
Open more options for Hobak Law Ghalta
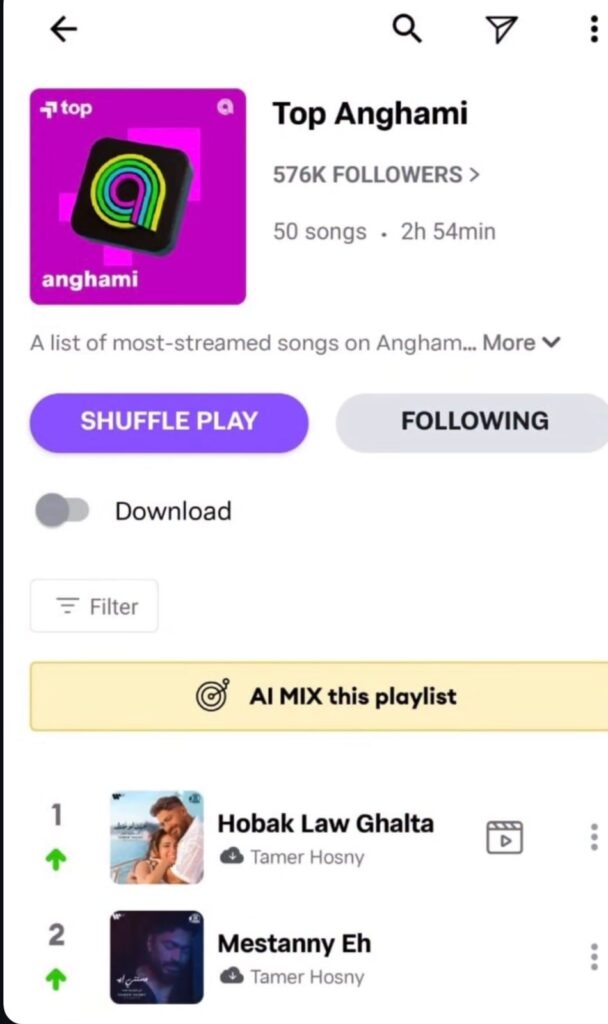[594, 837]
